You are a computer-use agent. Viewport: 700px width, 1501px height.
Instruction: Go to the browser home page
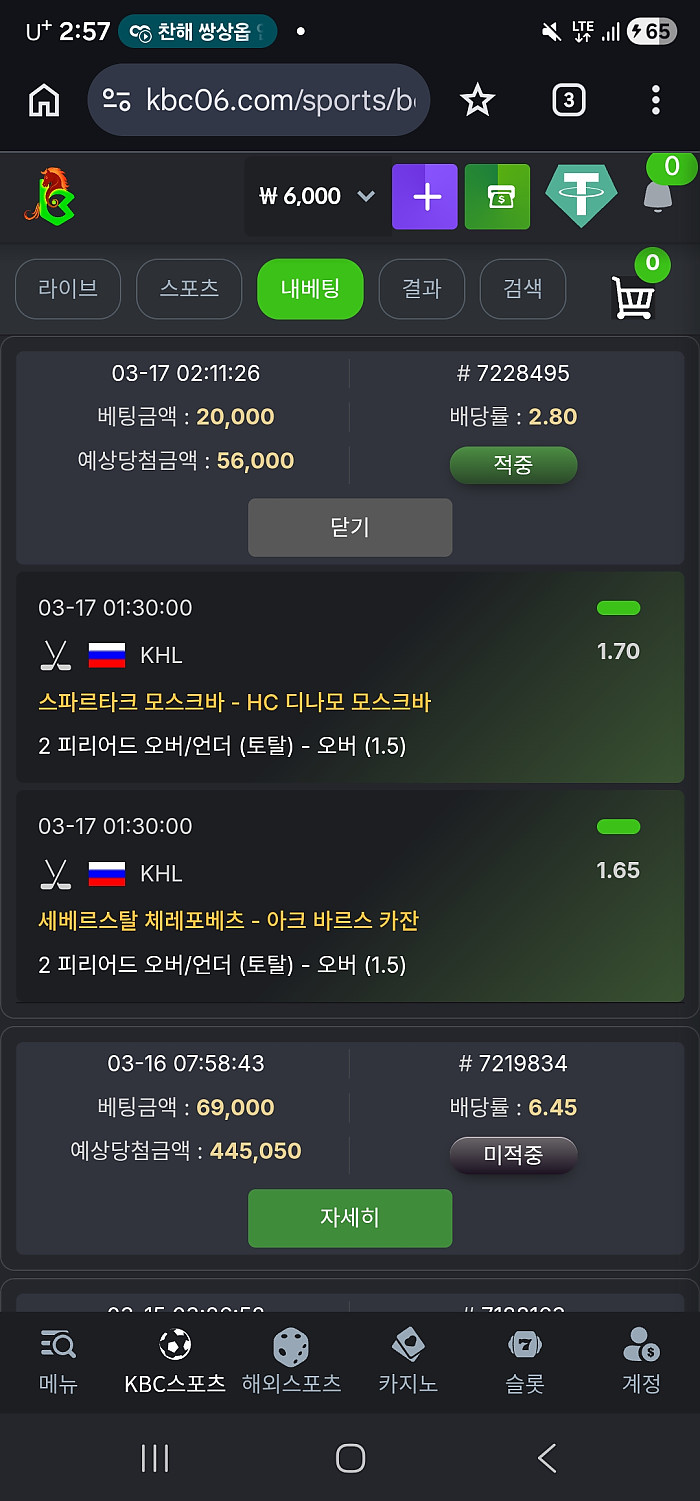click(x=44, y=100)
